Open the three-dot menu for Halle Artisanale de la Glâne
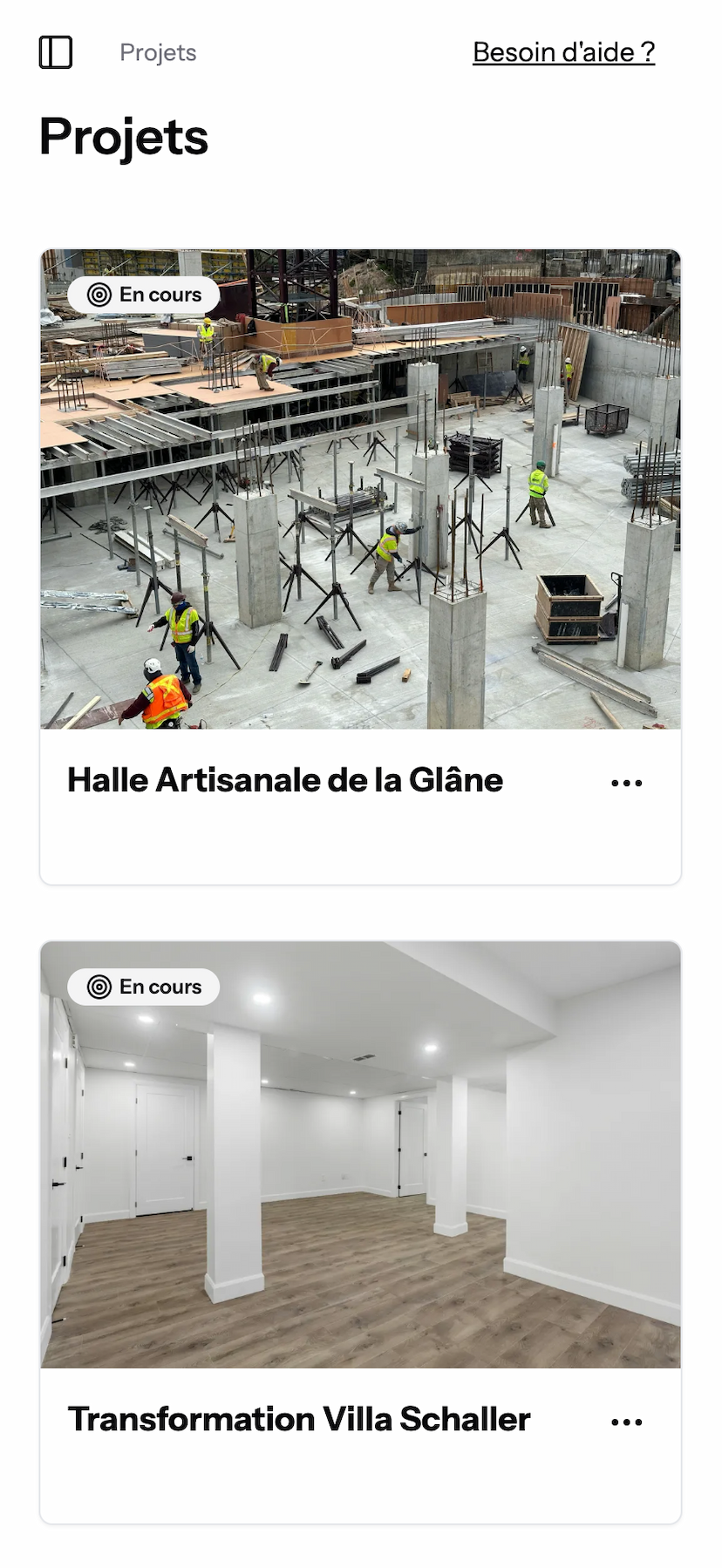Screen dimensions: 722x1568 tap(626, 782)
